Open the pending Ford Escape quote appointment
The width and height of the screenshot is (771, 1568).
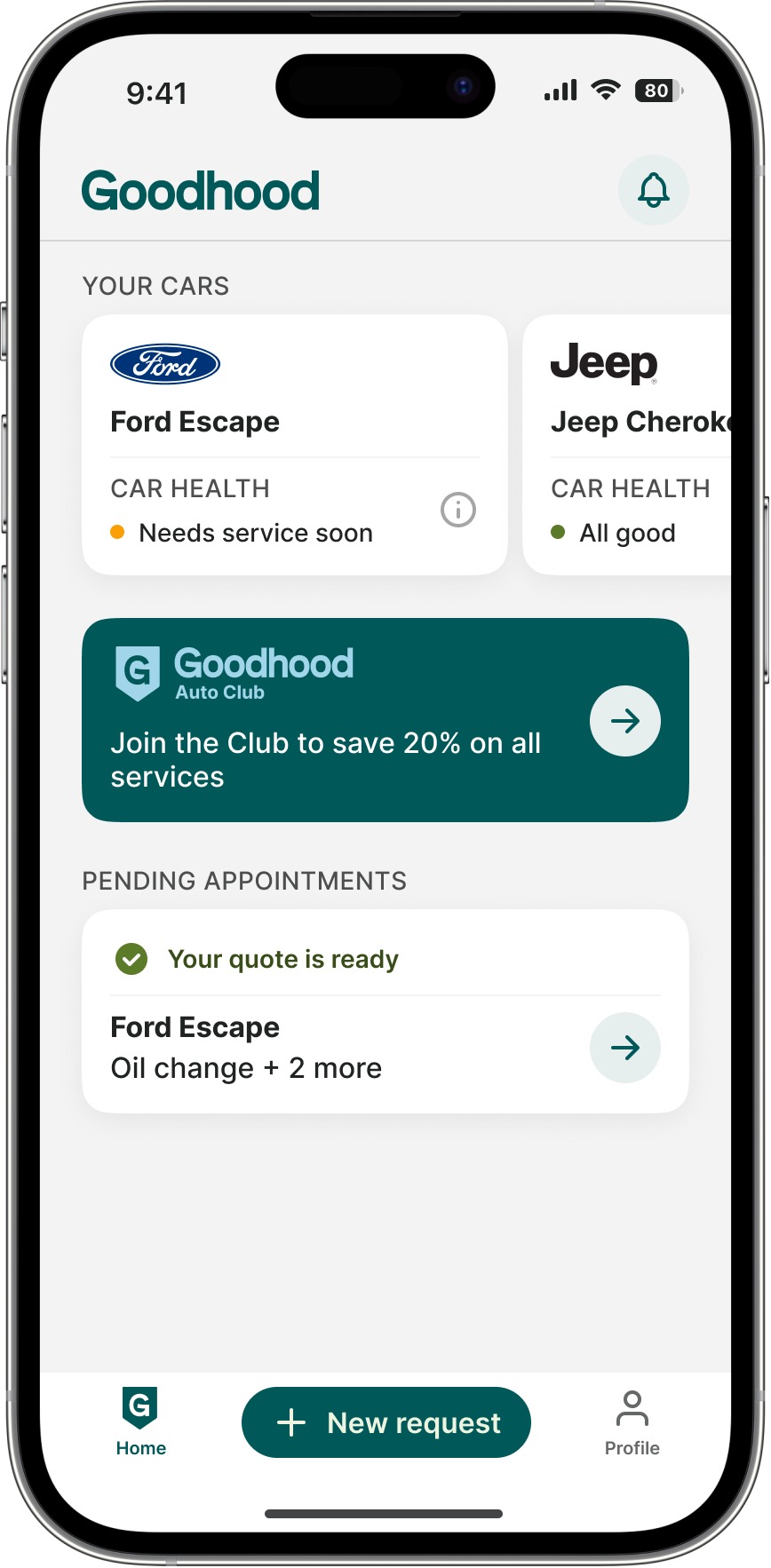(x=624, y=1048)
